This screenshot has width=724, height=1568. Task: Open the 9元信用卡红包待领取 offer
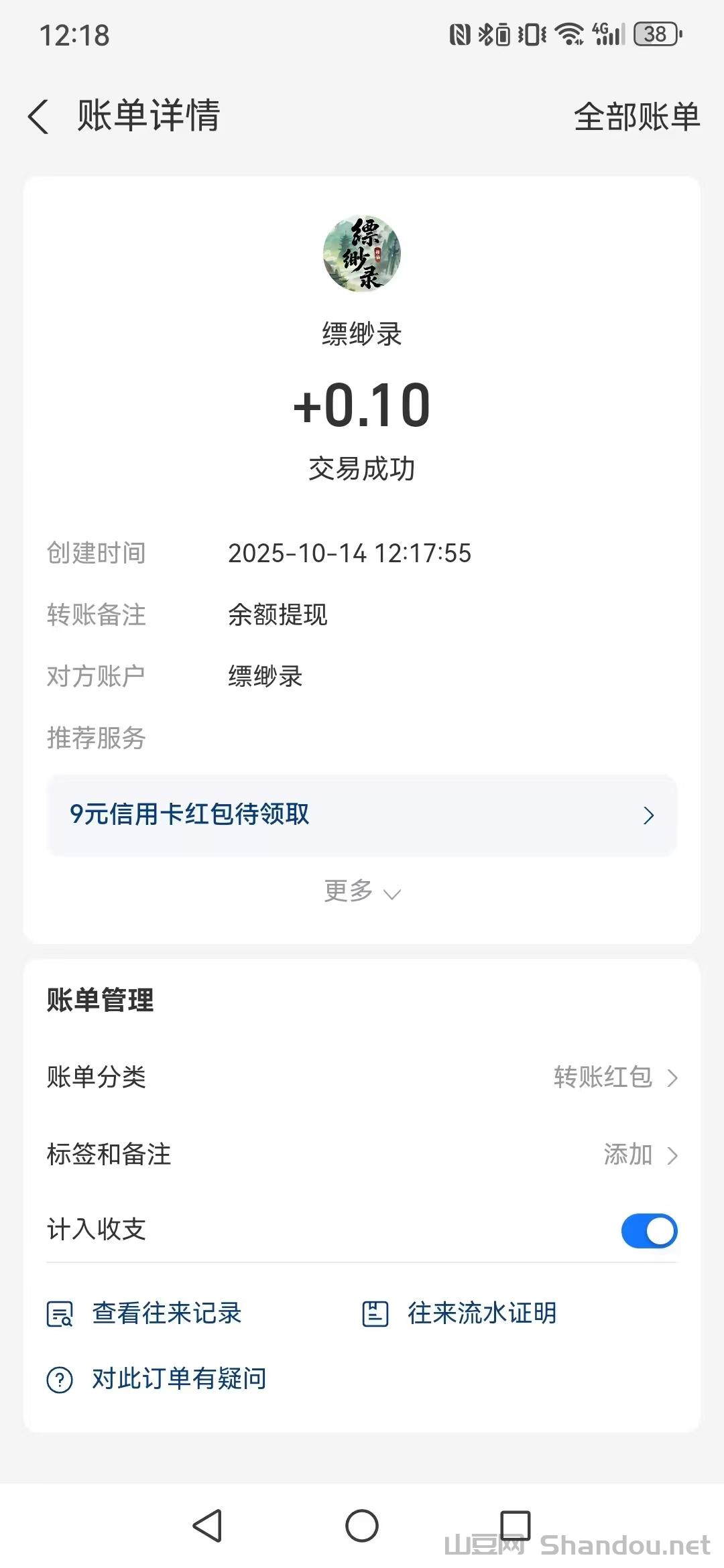(x=362, y=815)
